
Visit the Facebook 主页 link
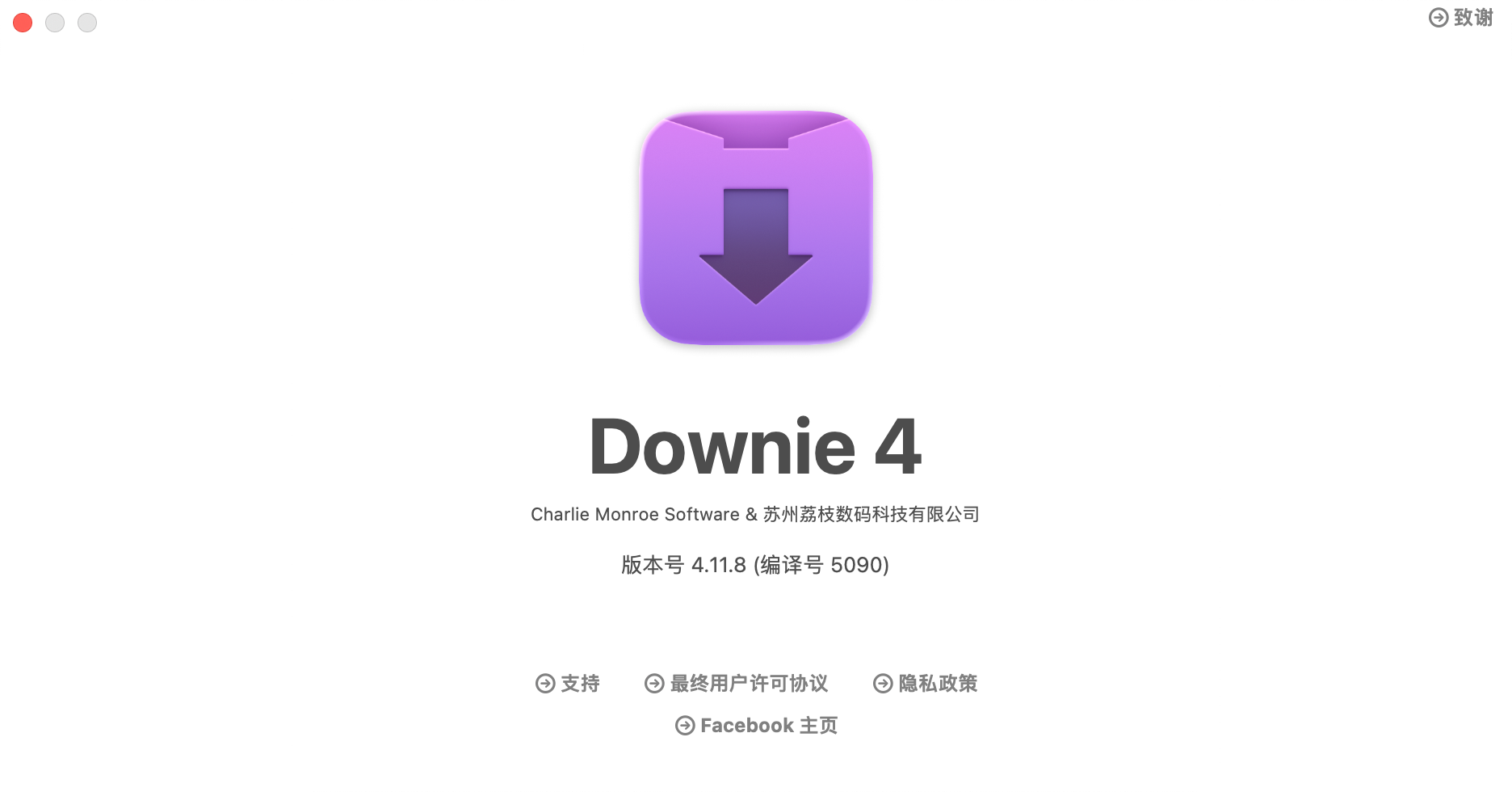point(757,726)
